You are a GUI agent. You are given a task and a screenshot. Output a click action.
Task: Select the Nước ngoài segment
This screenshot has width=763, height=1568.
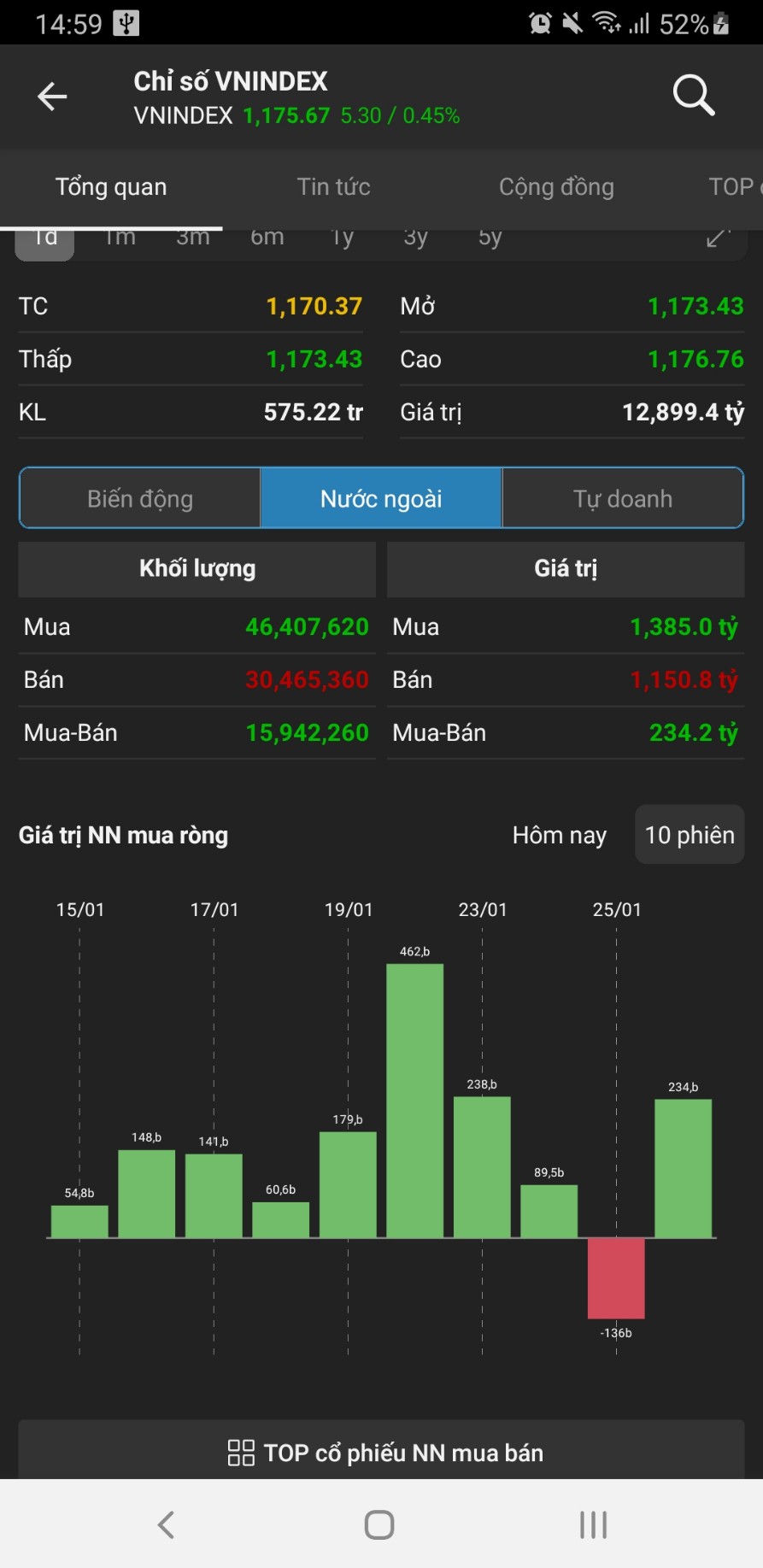click(x=381, y=498)
